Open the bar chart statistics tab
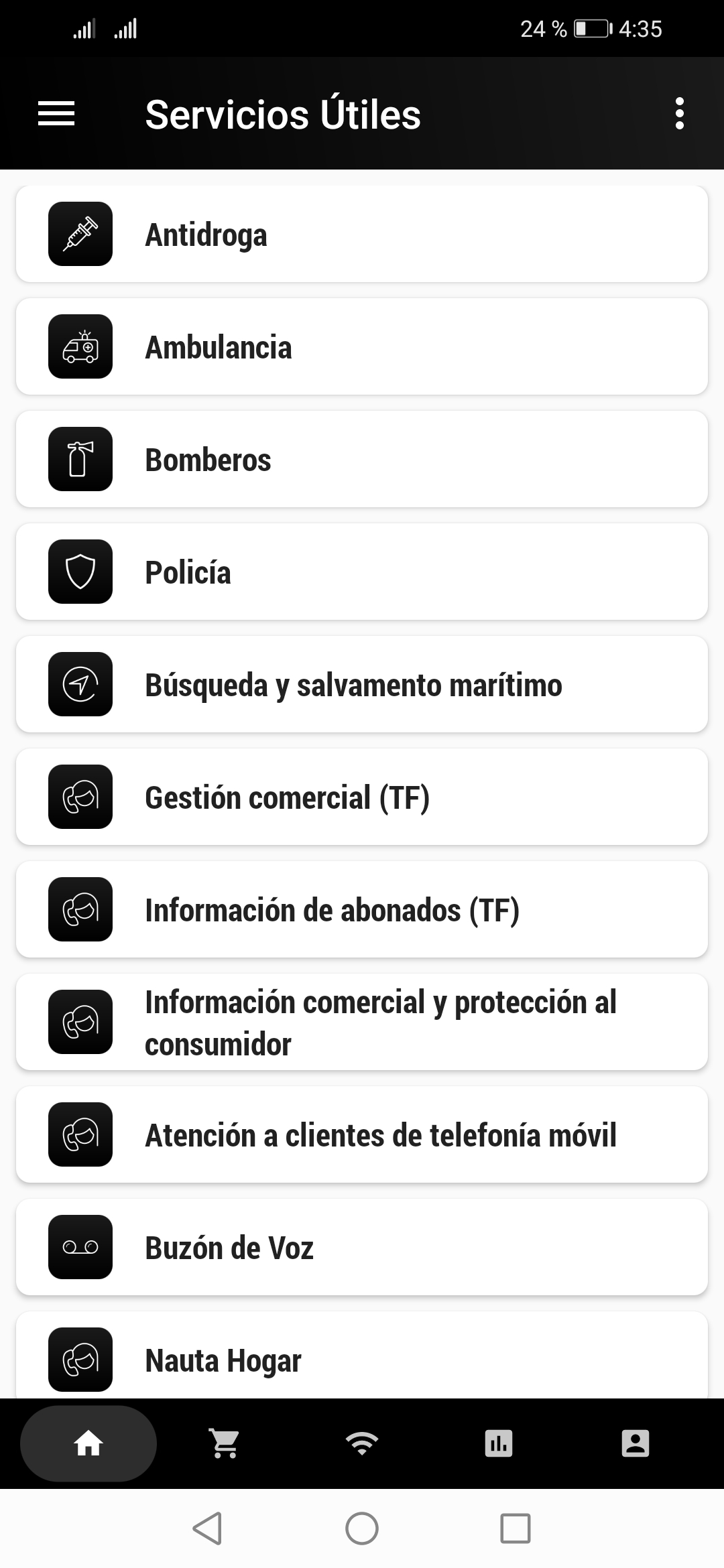The image size is (724, 1568). pyautogui.click(x=499, y=1443)
